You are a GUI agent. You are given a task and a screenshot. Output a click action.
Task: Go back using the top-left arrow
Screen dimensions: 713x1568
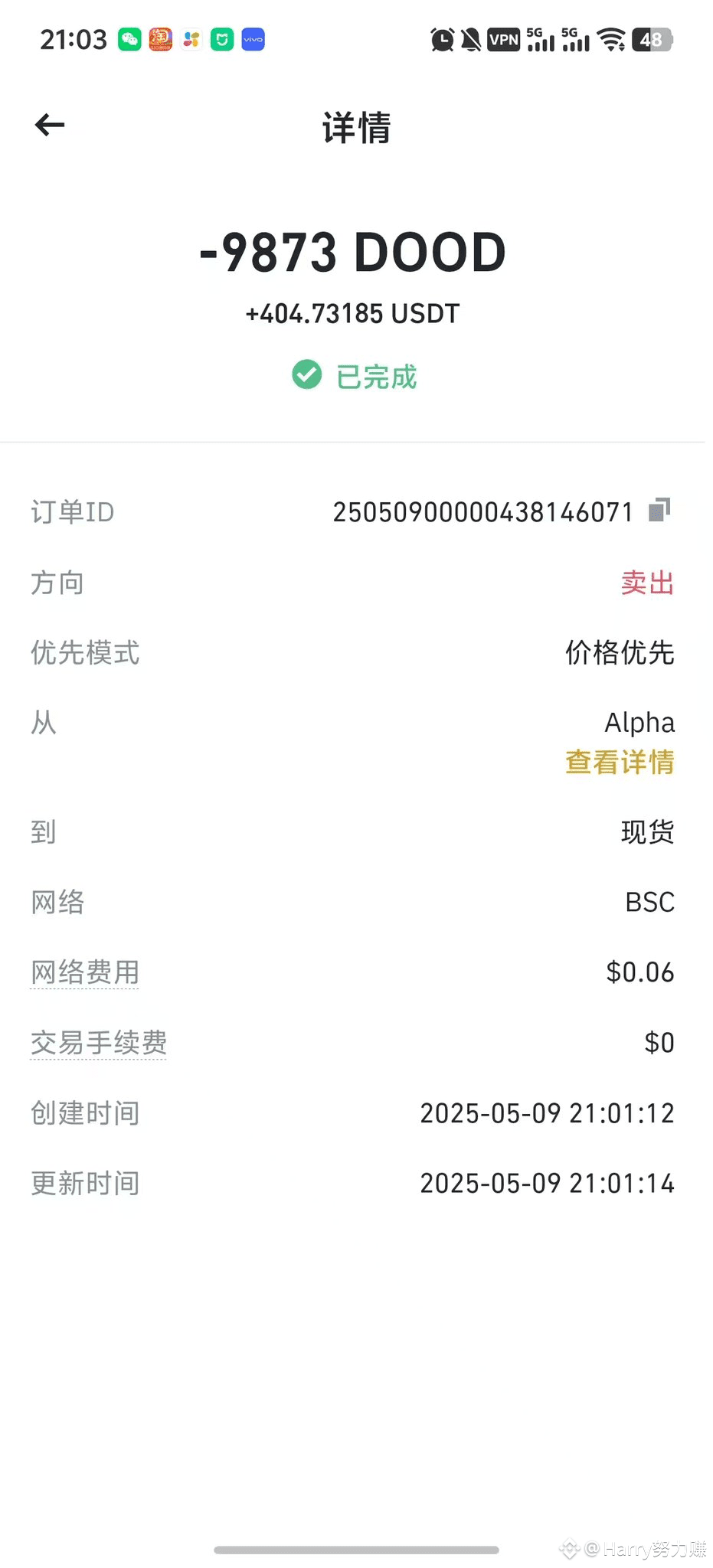click(50, 125)
